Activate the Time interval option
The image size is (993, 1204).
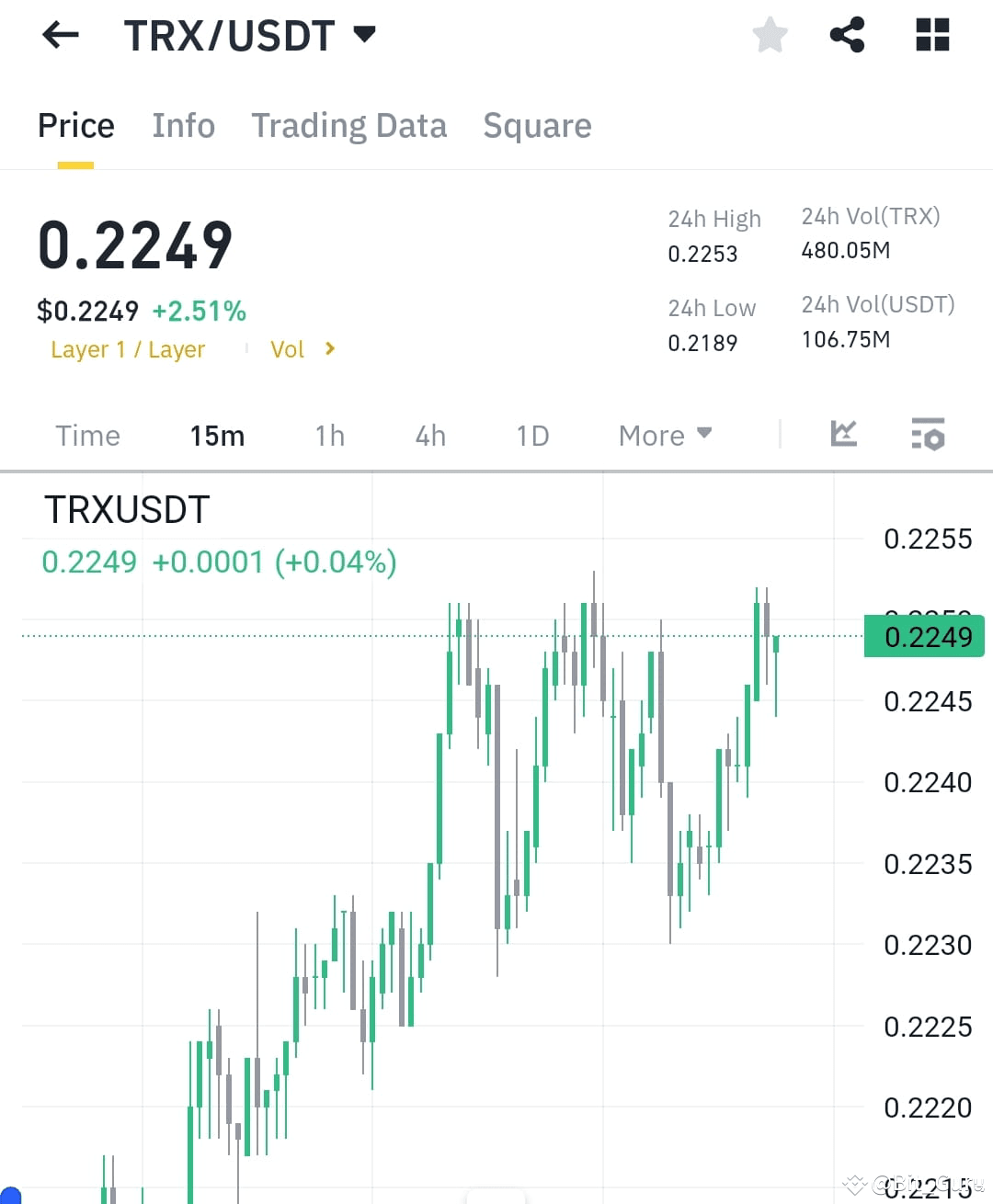coord(87,436)
